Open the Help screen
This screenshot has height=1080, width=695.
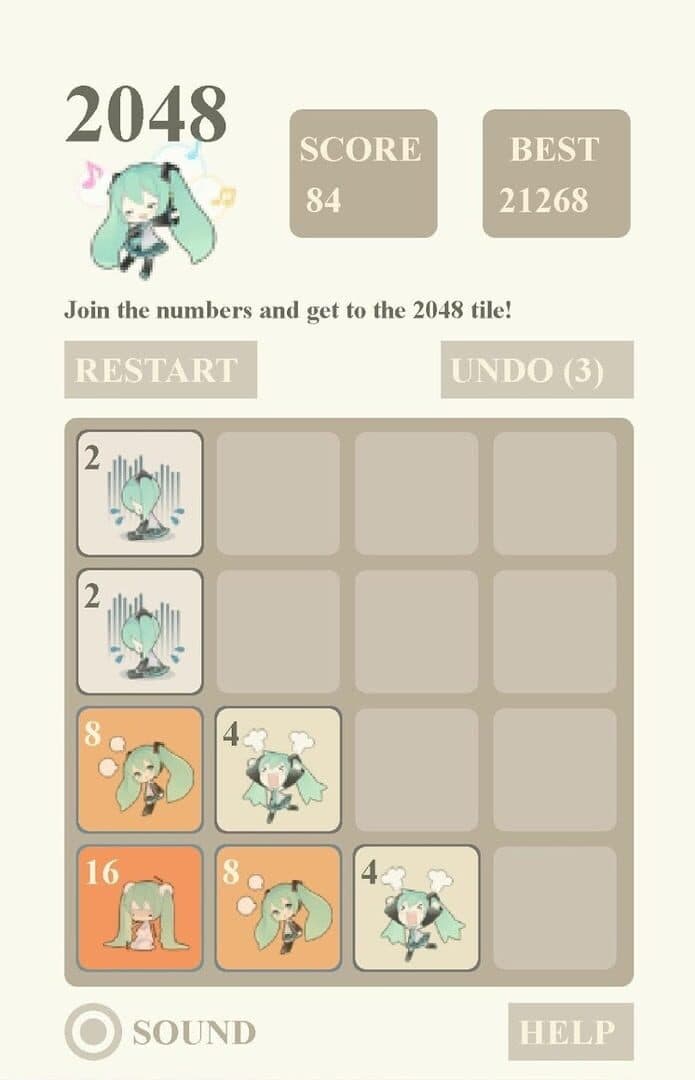[x=570, y=1031]
